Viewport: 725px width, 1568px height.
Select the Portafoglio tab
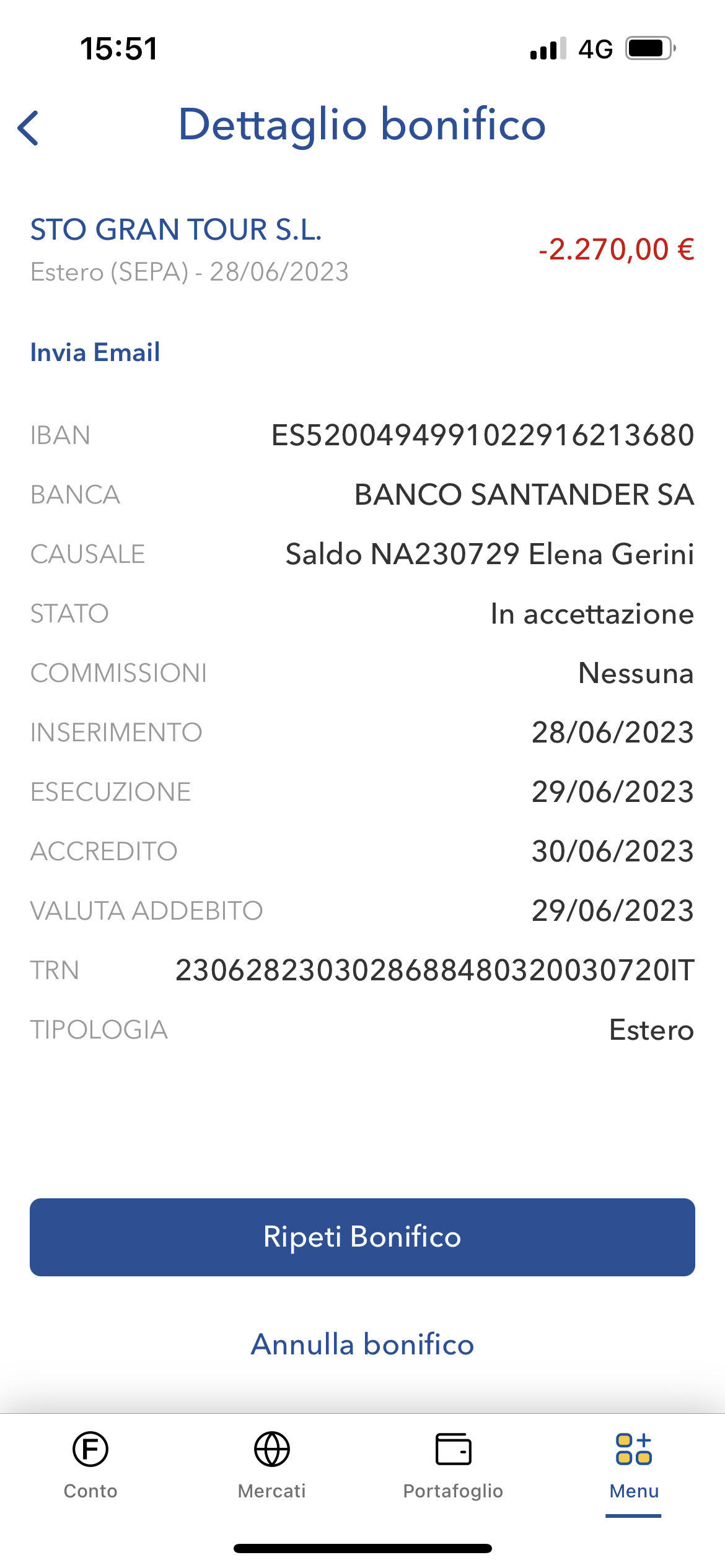coord(453,1465)
